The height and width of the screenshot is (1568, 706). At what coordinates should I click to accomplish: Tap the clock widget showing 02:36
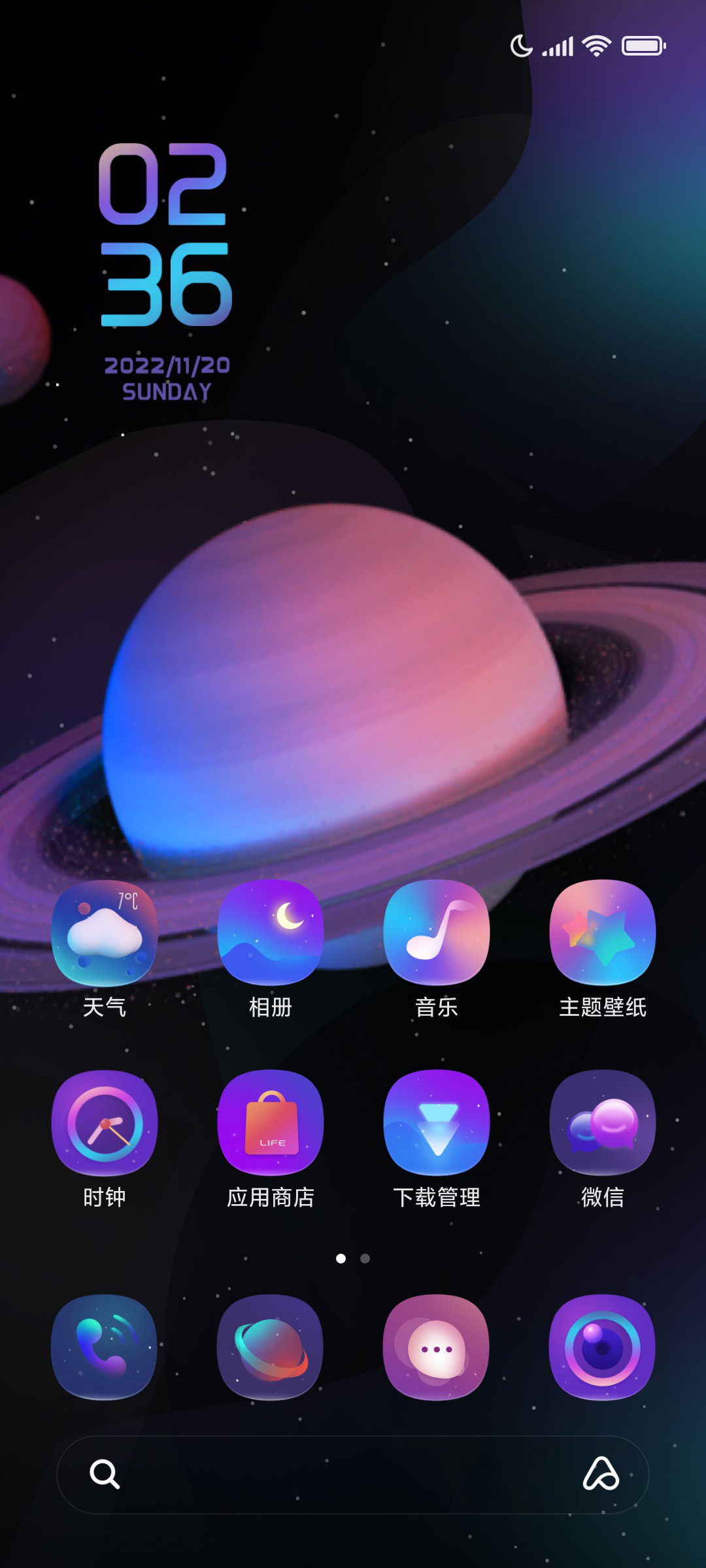(166, 271)
